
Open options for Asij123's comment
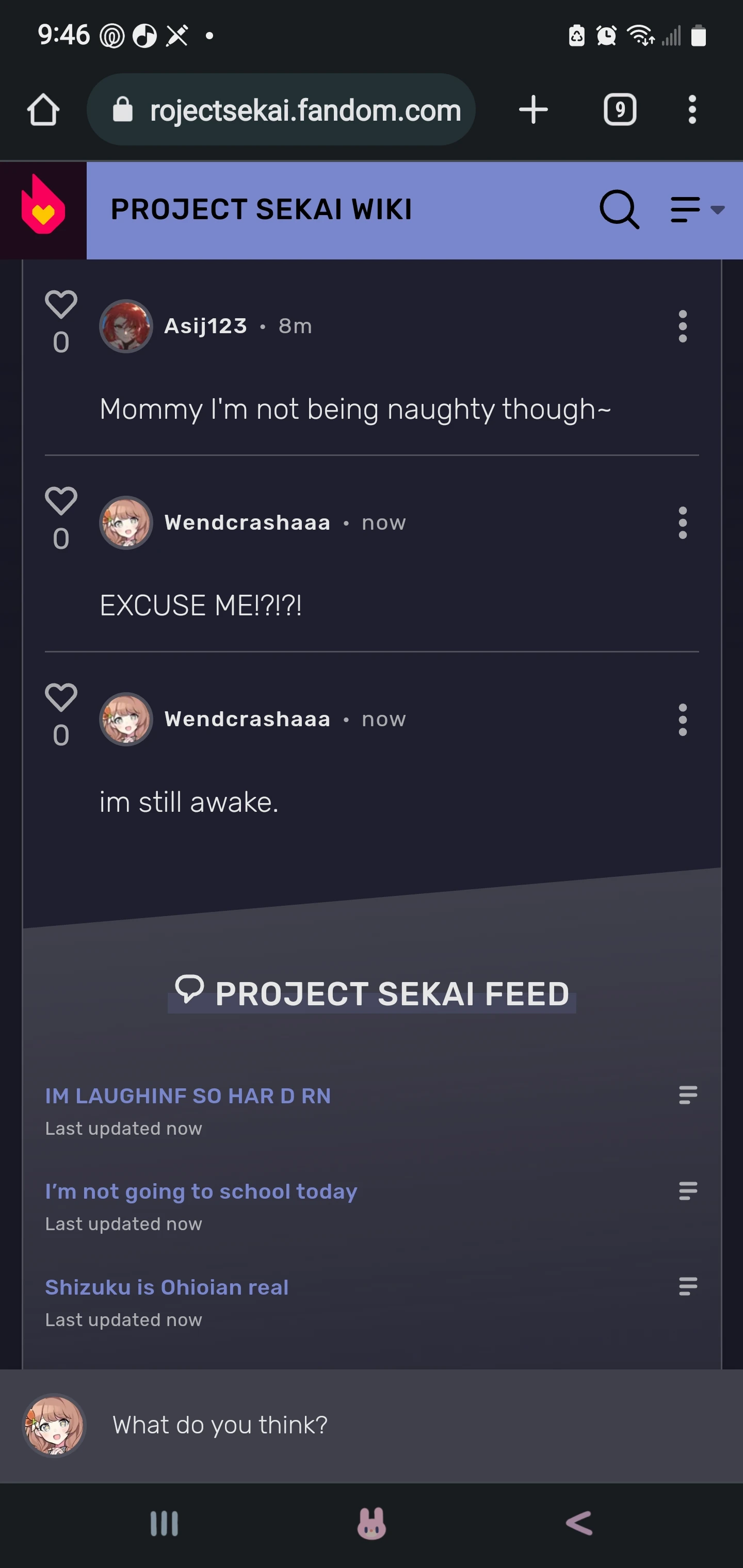683,326
